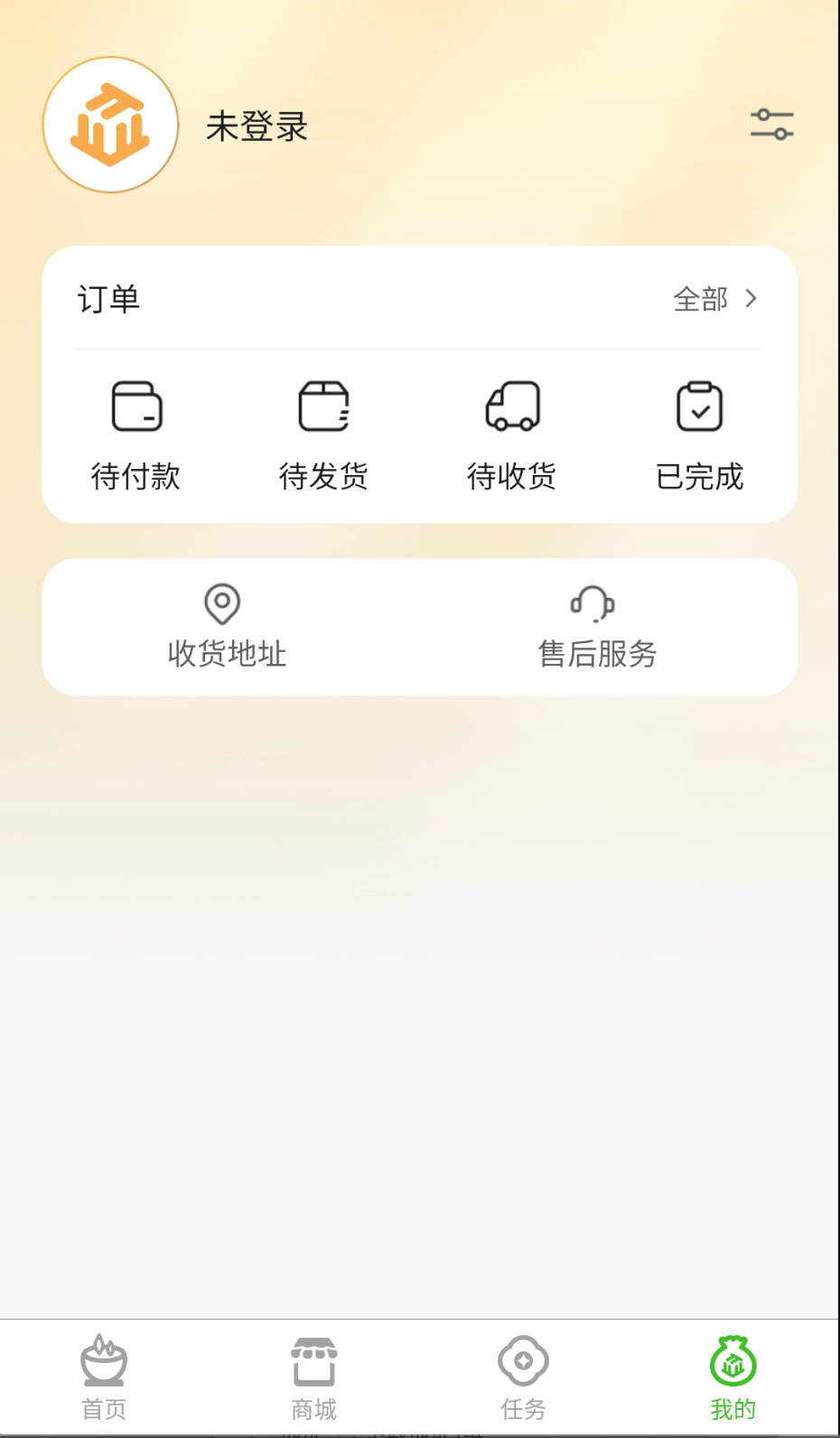The width and height of the screenshot is (840, 1438).
Task: Select the 待发货 awaiting shipment icon
Action: [322, 406]
